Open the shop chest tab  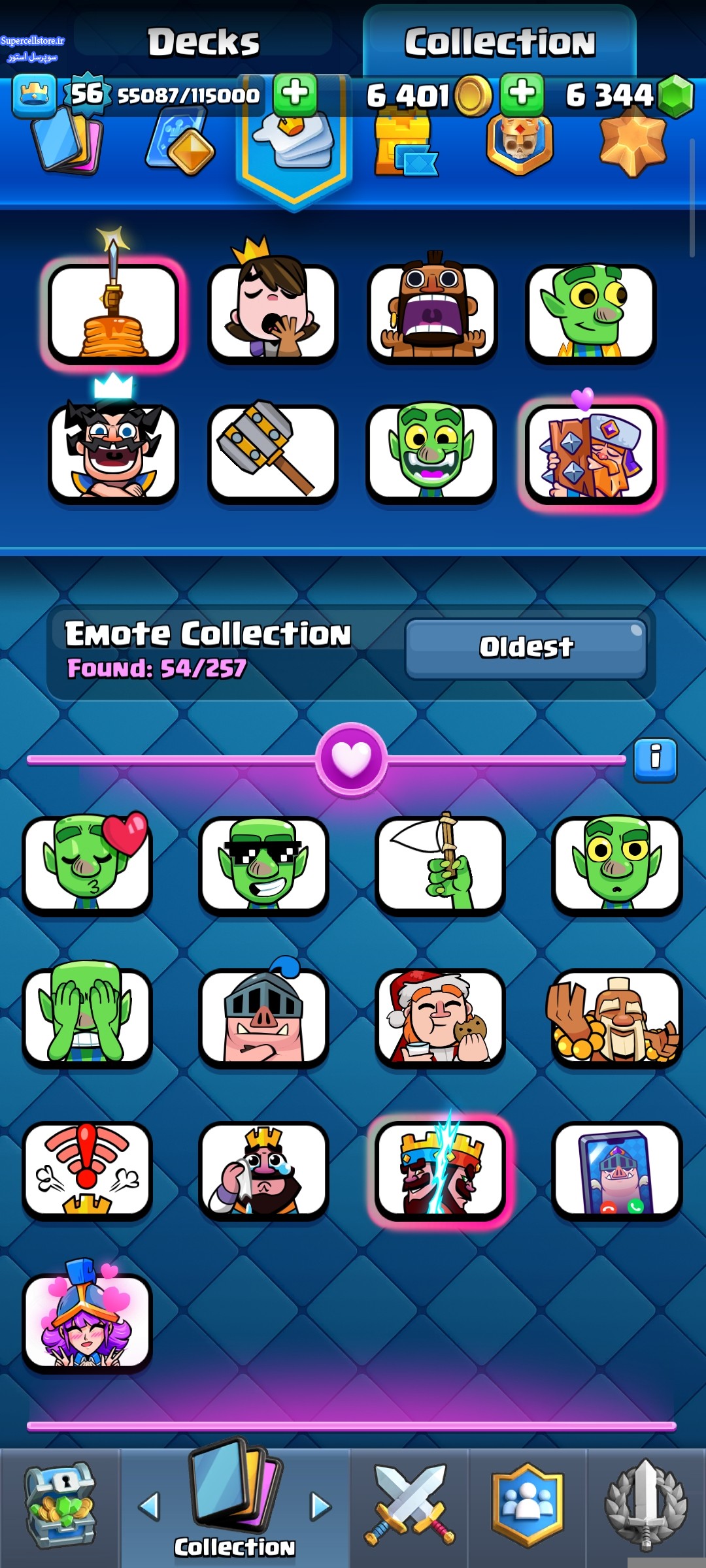point(60,1507)
